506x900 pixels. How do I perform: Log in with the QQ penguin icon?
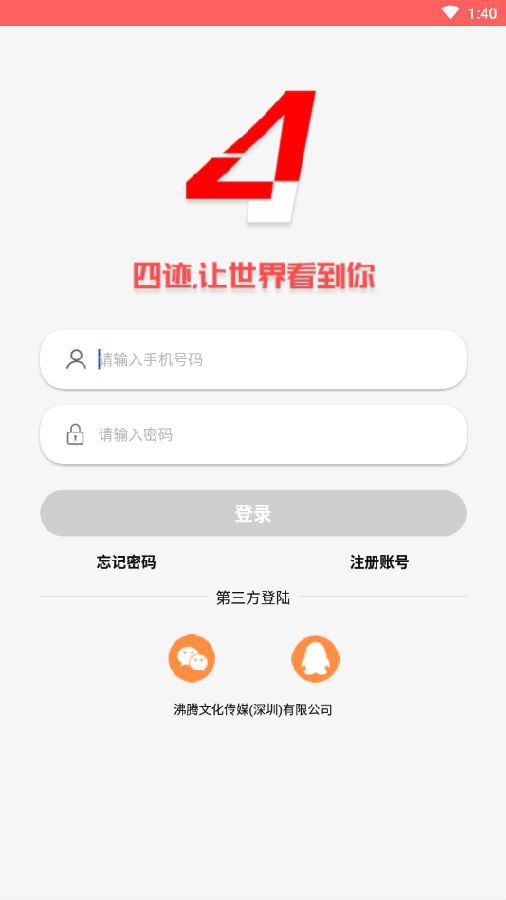pyautogui.click(x=316, y=658)
